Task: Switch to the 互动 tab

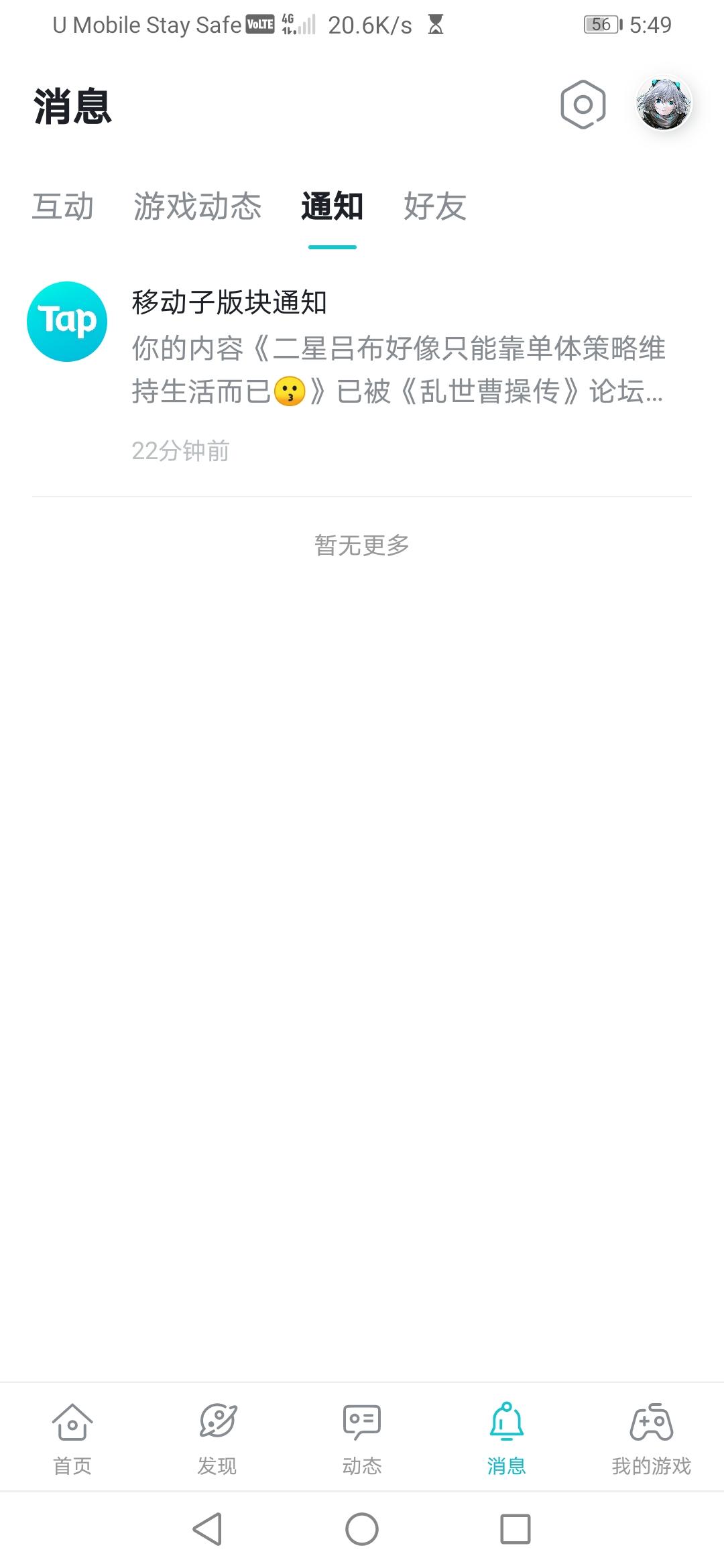Action: (64, 208)
